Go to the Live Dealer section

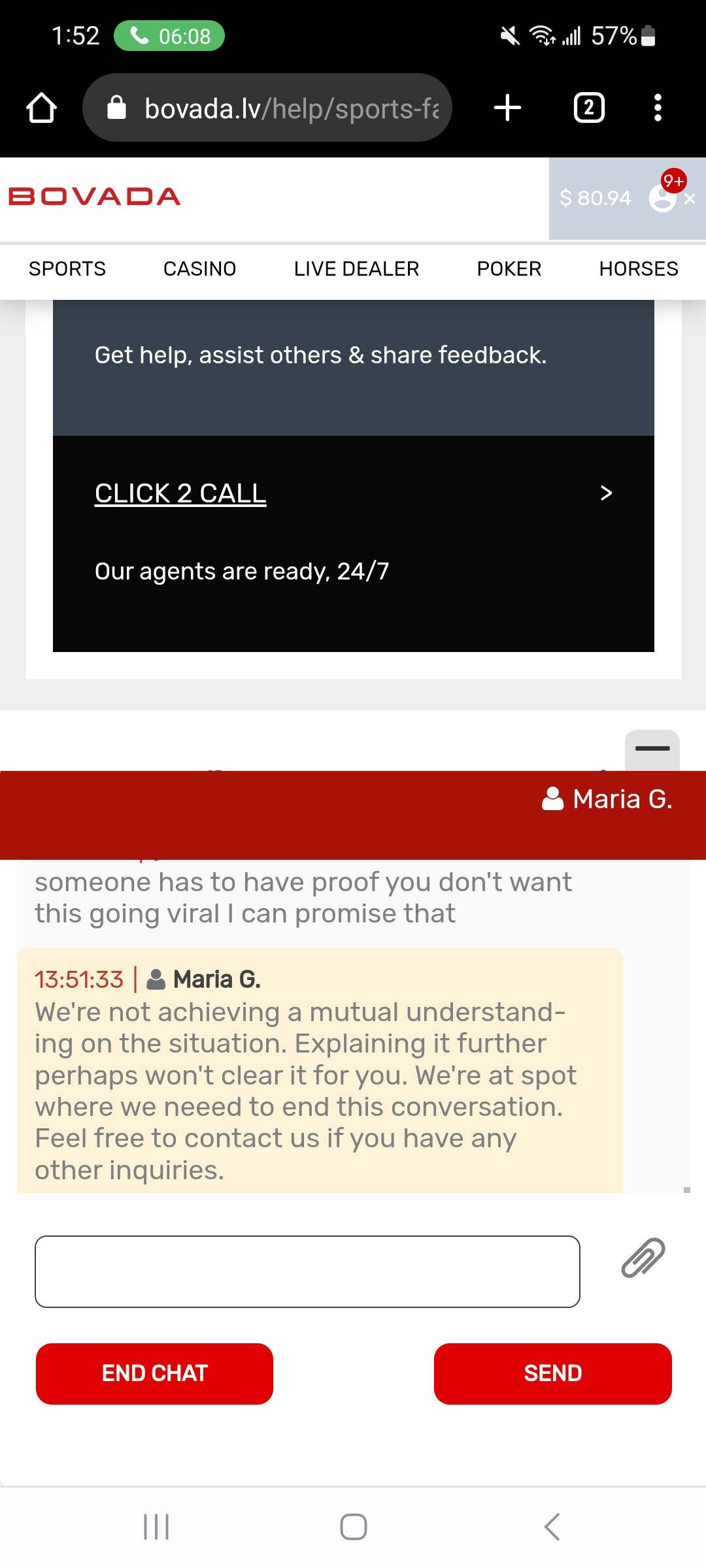(x=356, y=269)
